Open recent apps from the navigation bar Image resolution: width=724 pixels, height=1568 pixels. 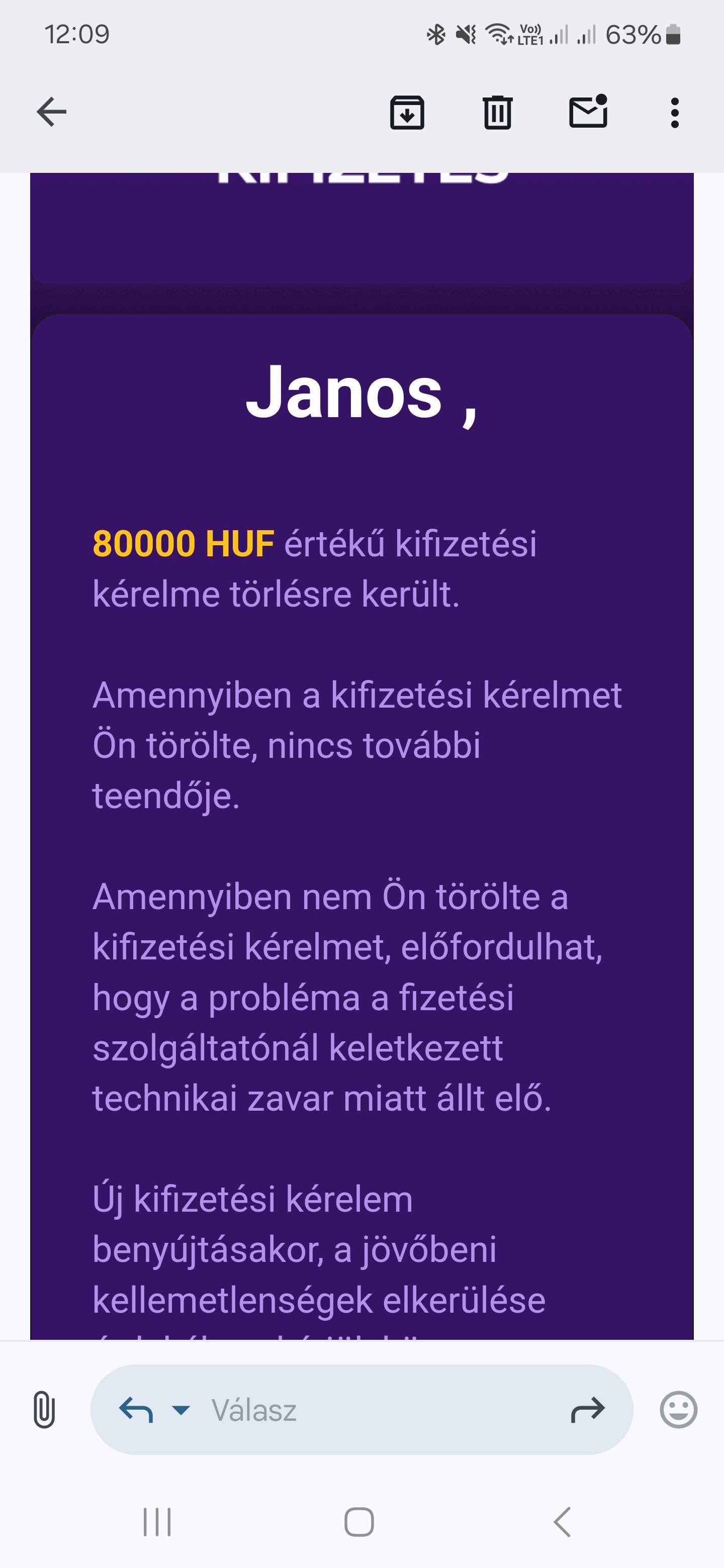[x=157, y=1522]
